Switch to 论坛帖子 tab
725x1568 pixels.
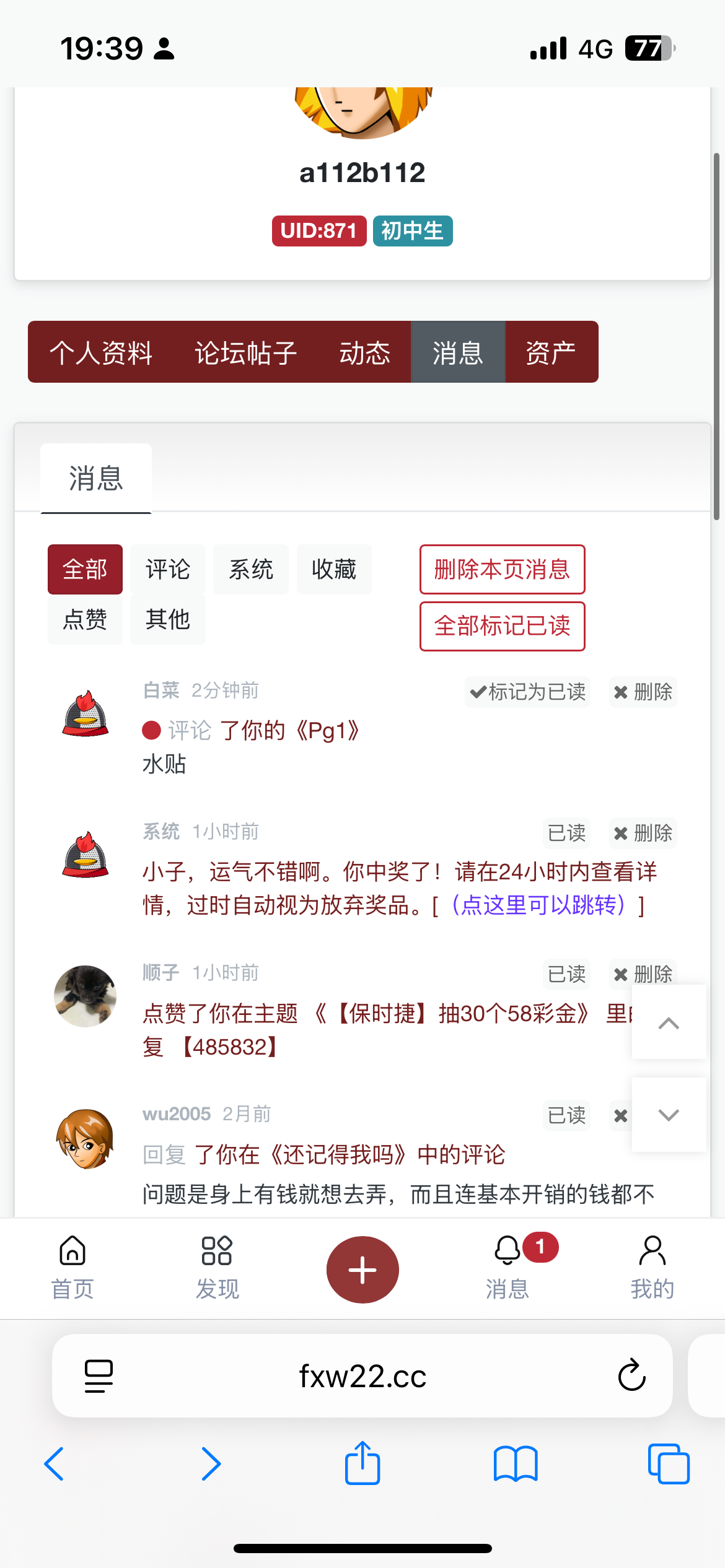coord(245,352)
